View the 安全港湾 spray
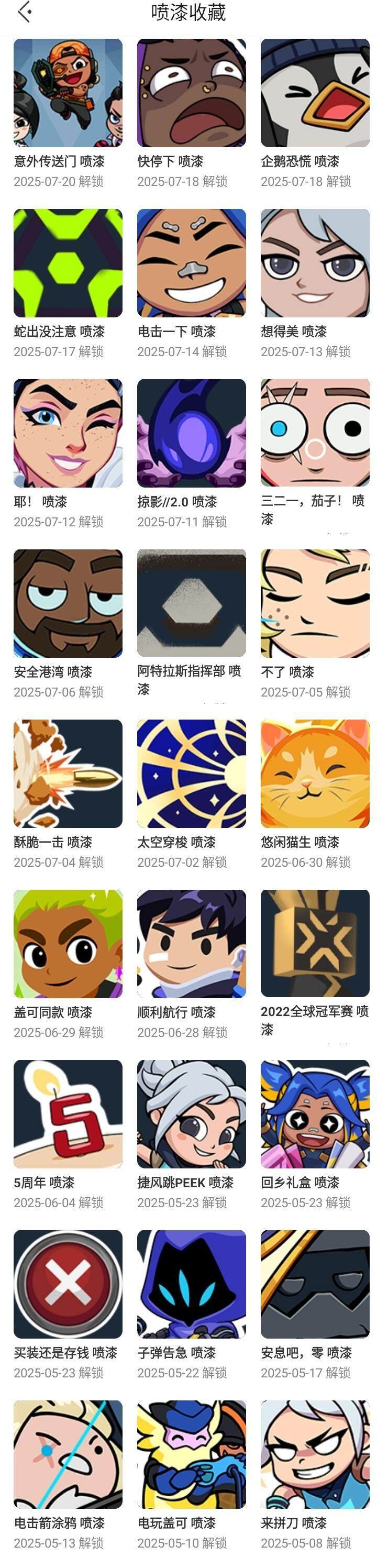 click(x=68, y=604)
